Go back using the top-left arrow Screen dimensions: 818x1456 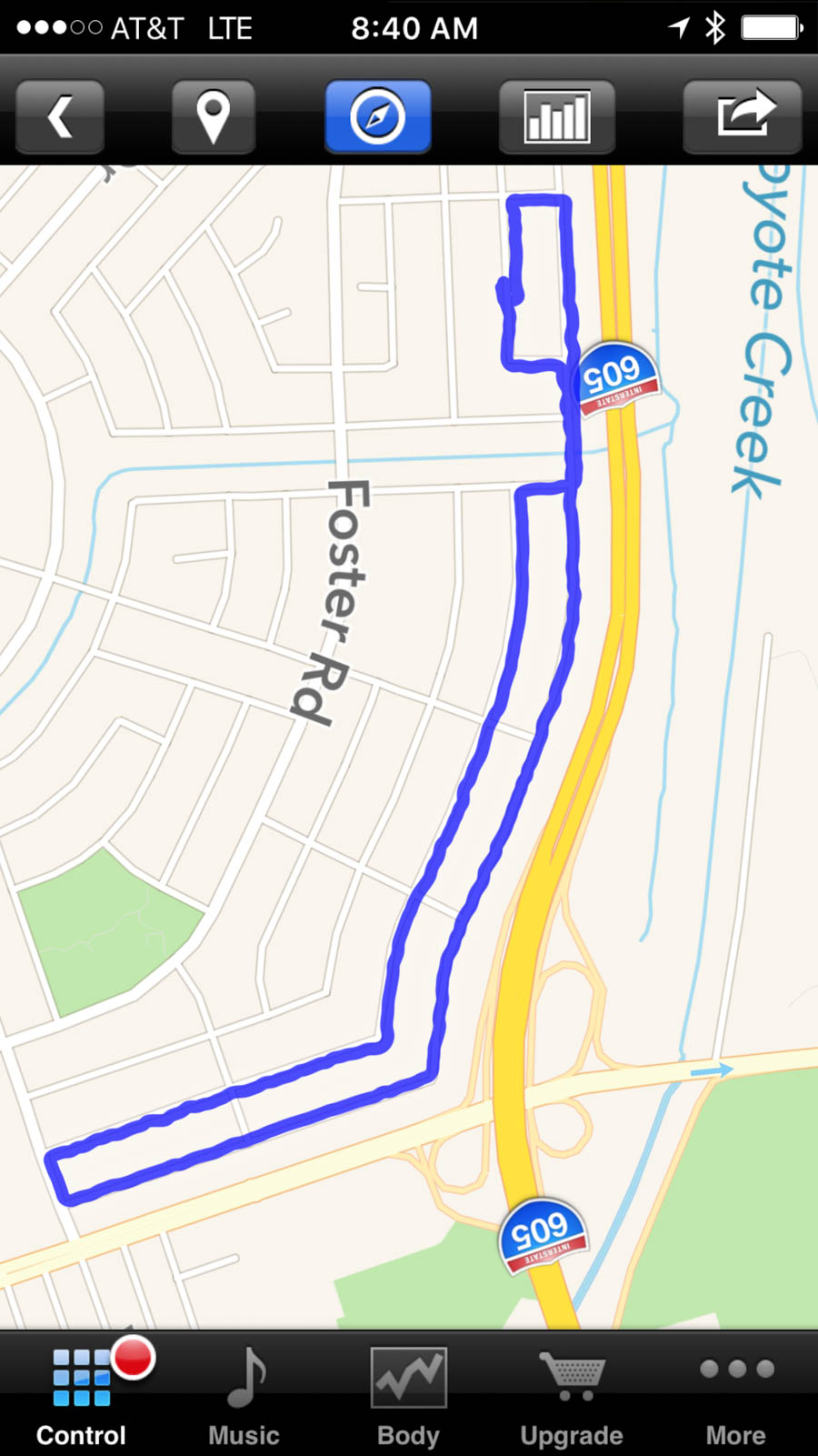[x=60, y=117]
